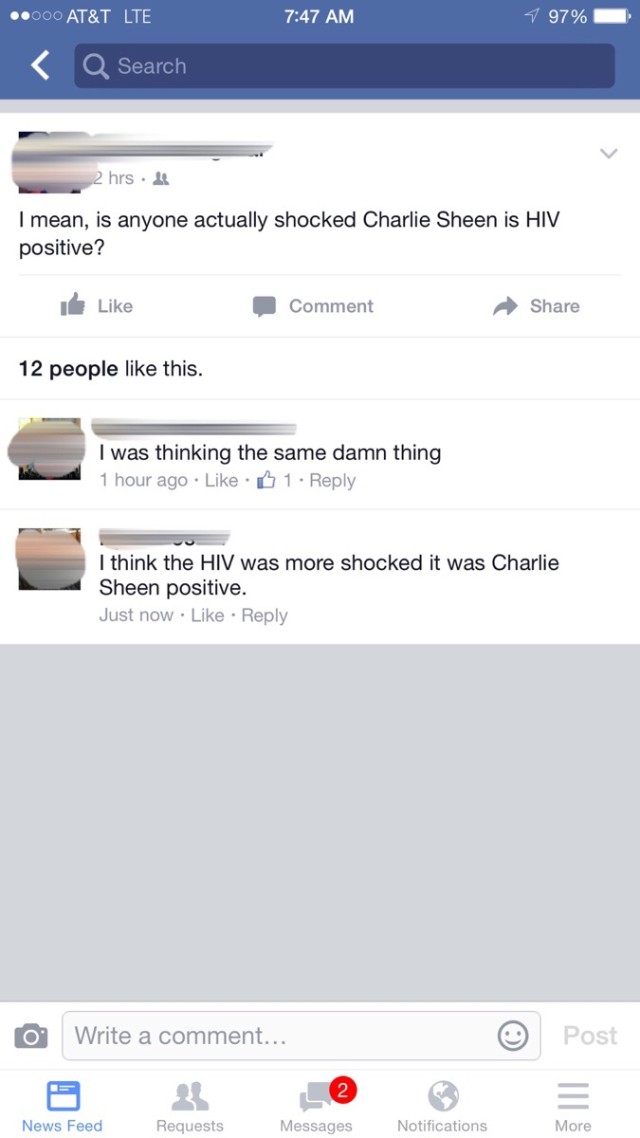Tap Comment under the post
The height and width of the screenshot is (1138, 640).
[x=313, y=306]
